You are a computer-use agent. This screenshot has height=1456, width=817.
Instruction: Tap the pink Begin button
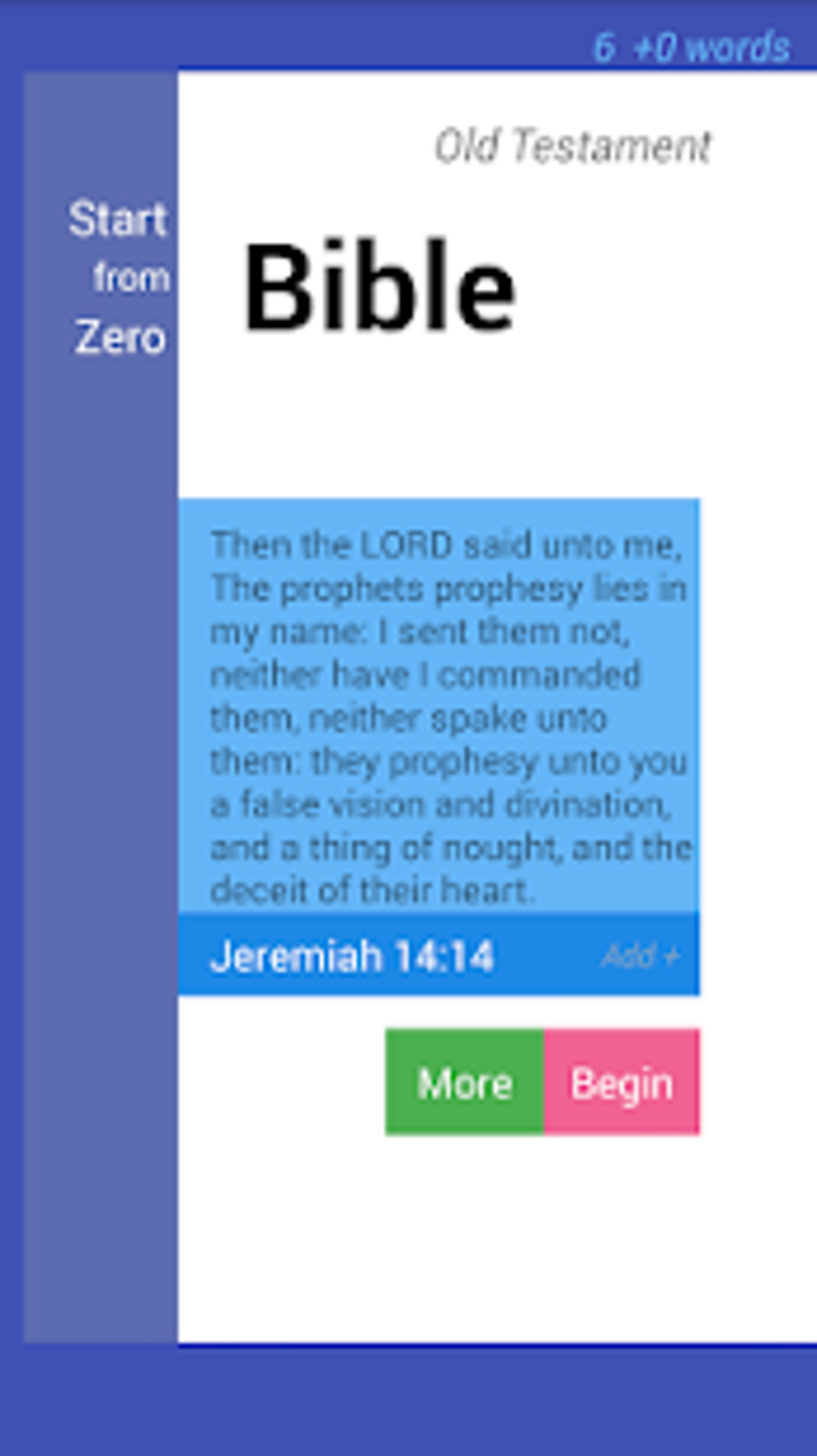[x=622, y=1083]
